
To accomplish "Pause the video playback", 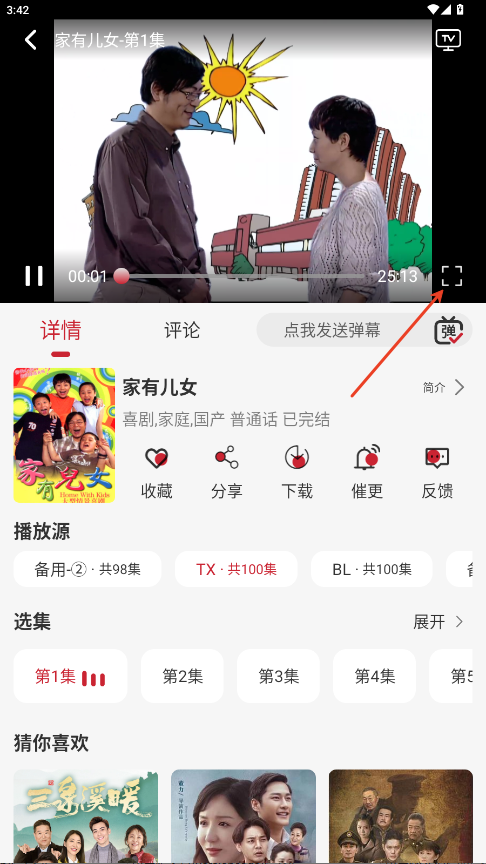I will coord(34,276).
